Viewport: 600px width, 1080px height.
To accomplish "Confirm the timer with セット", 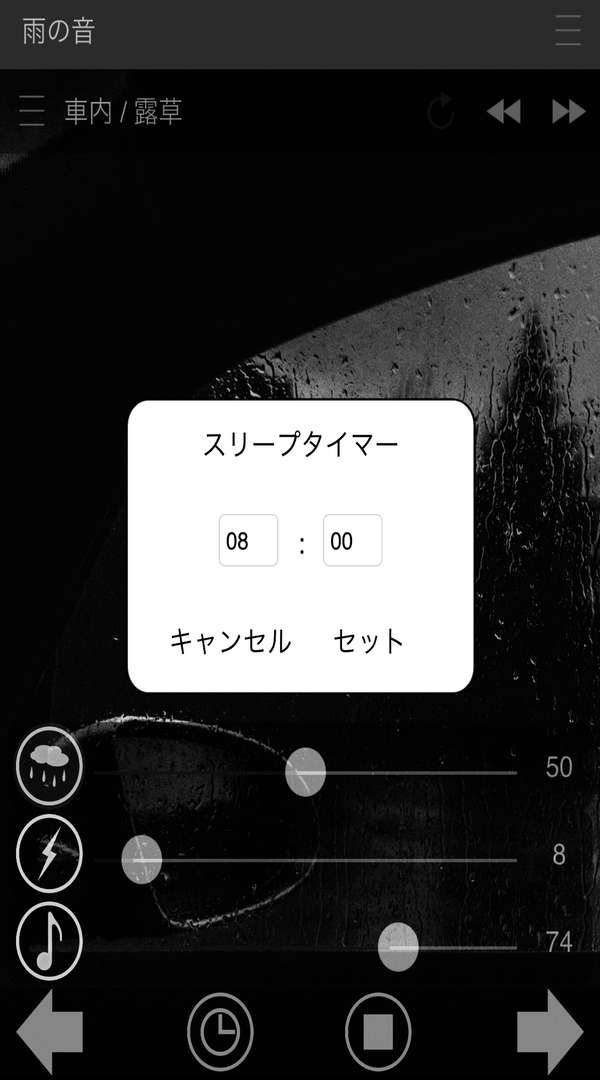I will point(369,641).
